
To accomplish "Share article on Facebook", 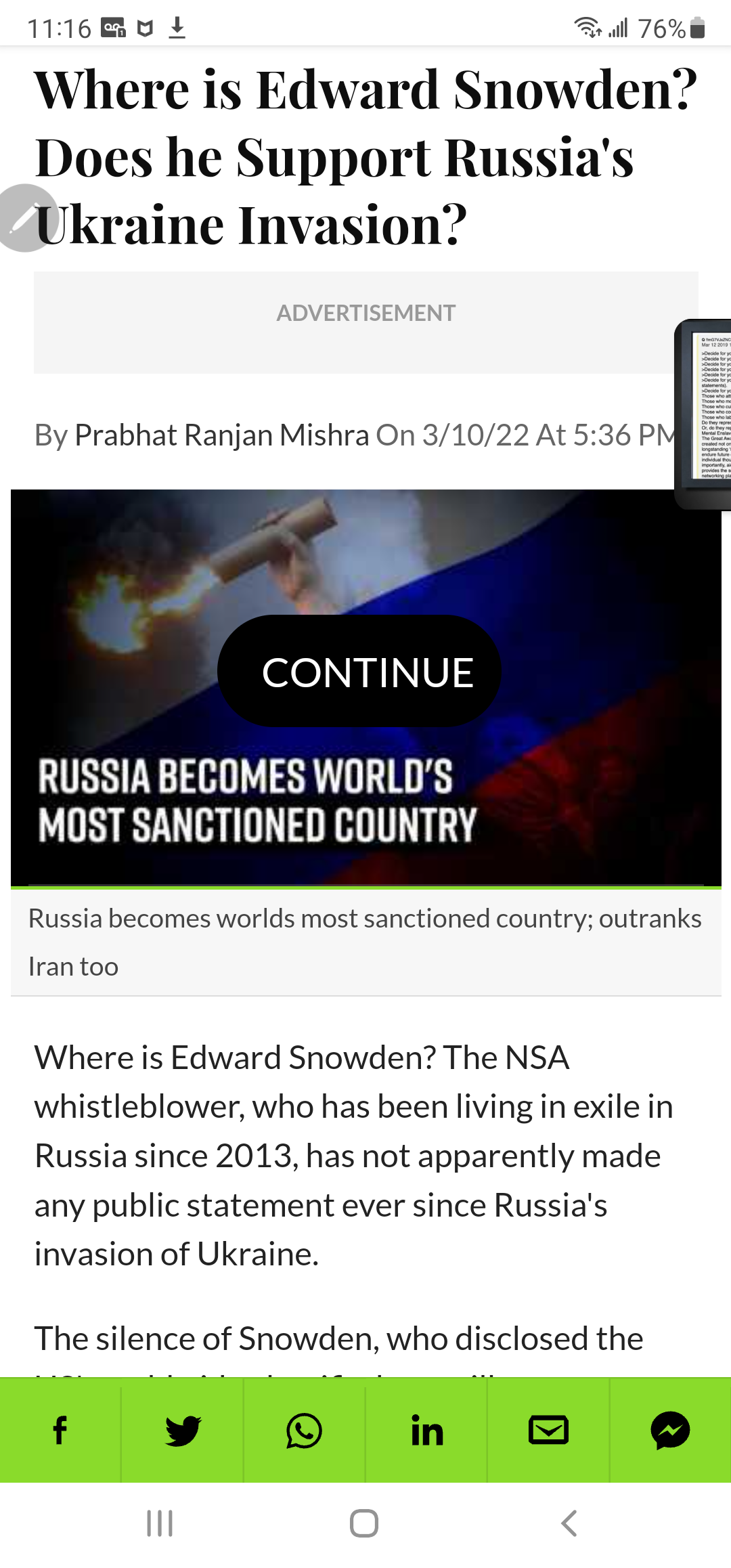I will pos(60,1431).
